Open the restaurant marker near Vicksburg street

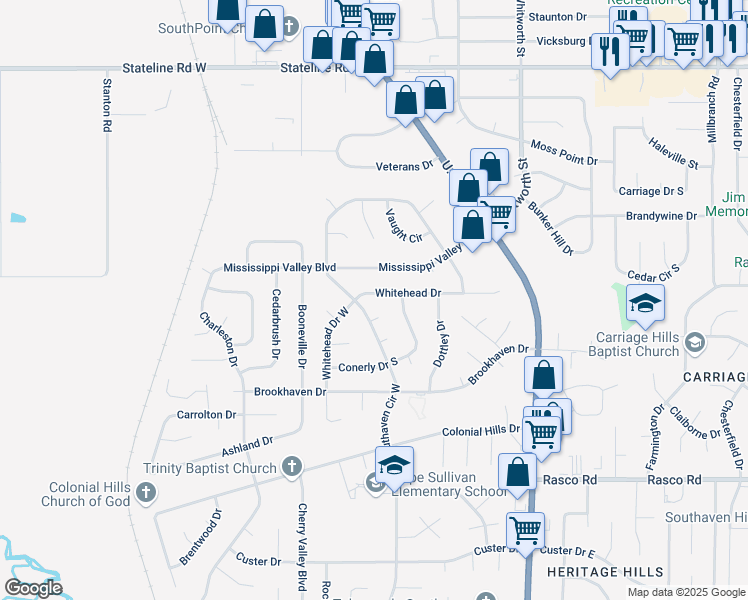point(610,52)
